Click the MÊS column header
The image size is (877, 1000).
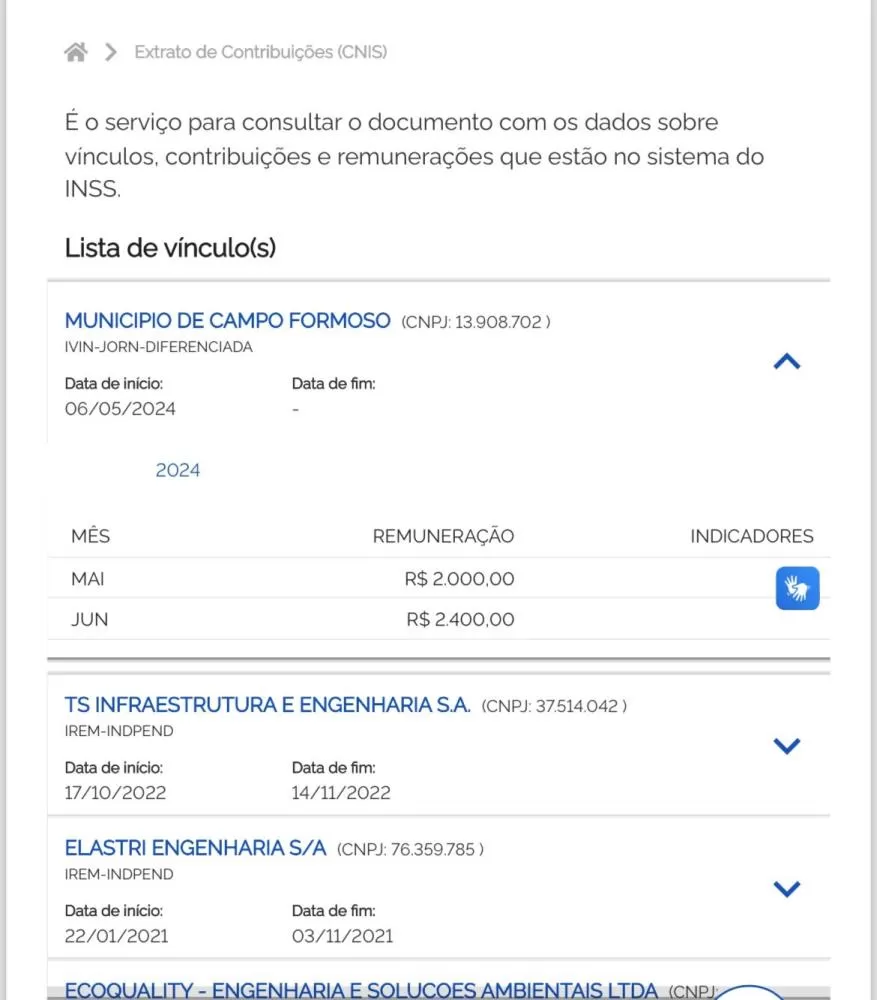coord(90,536)
